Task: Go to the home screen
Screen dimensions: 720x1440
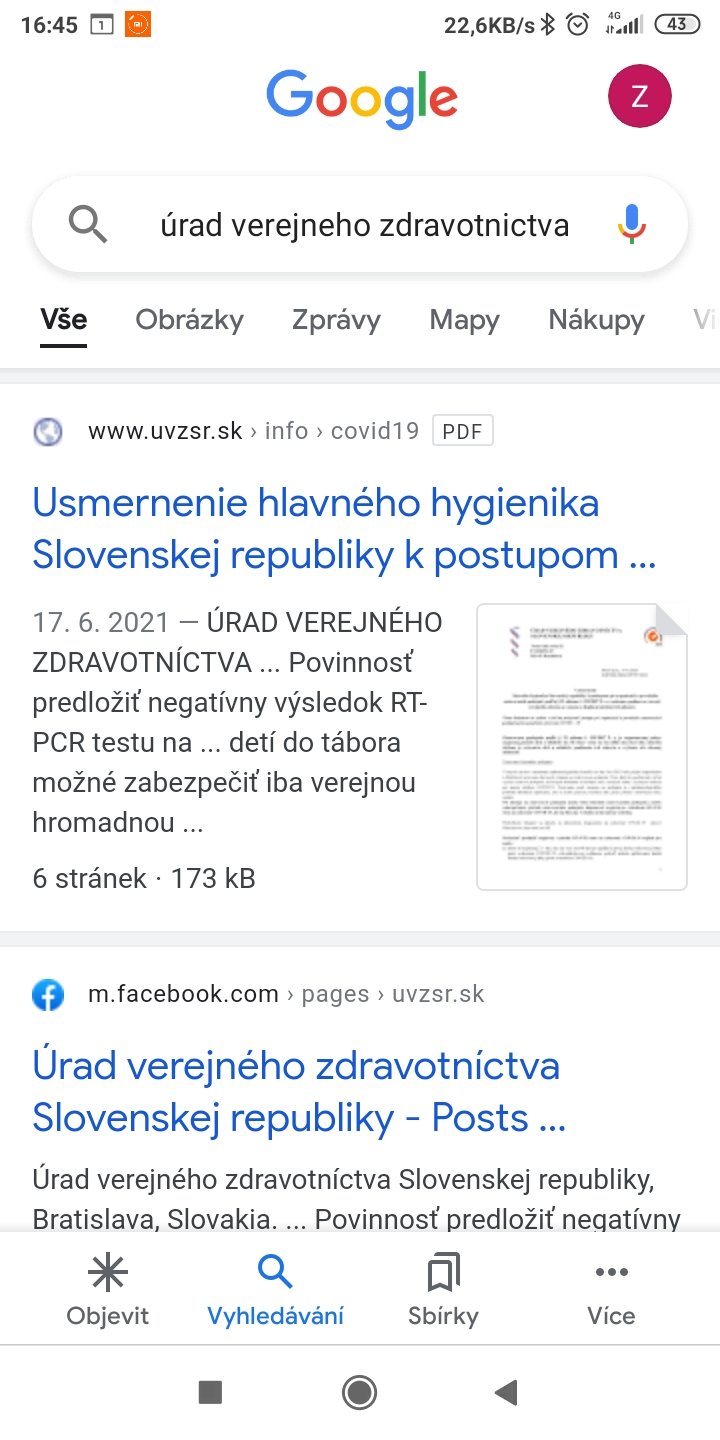Action: pyautogui.click(x=359, y=1392)
